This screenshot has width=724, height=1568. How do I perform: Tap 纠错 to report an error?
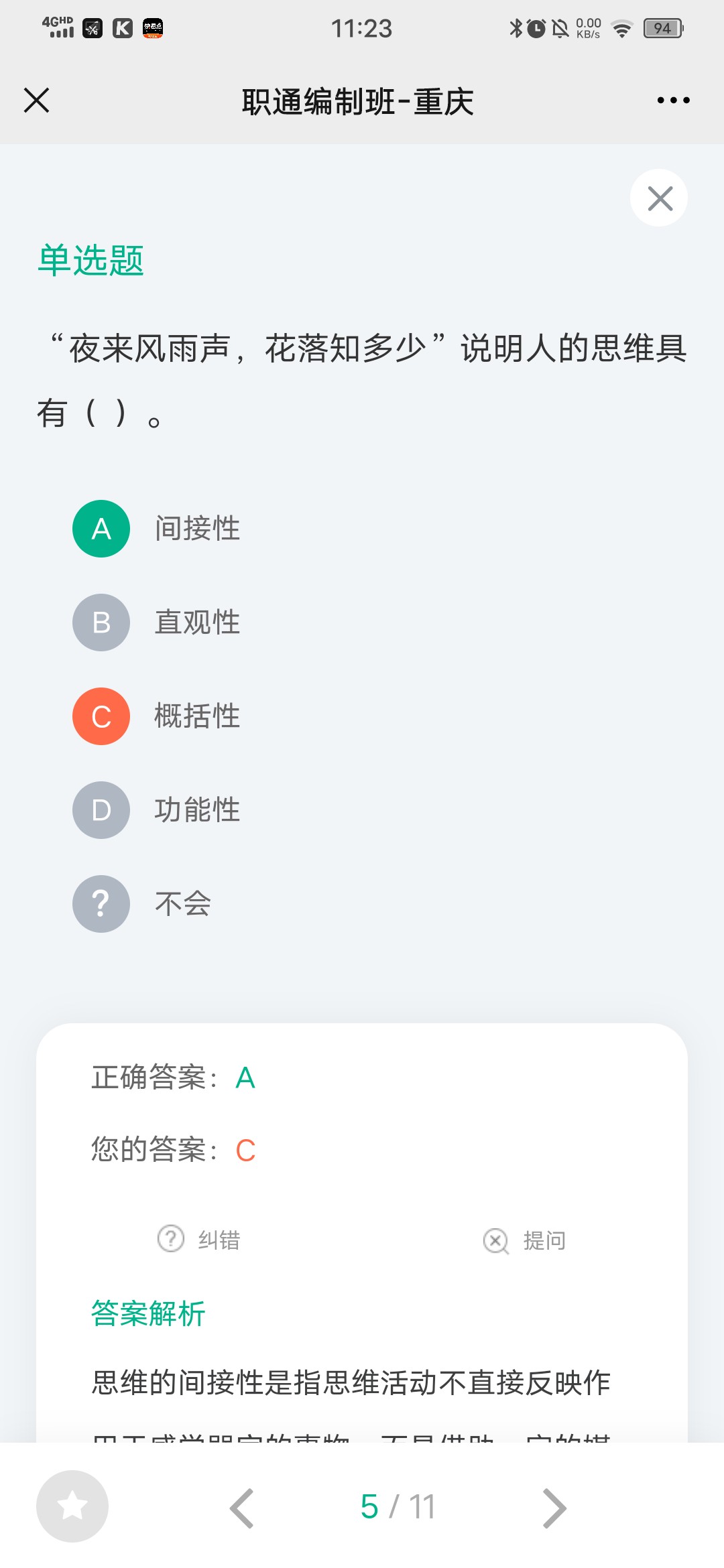click(198, 1240)
